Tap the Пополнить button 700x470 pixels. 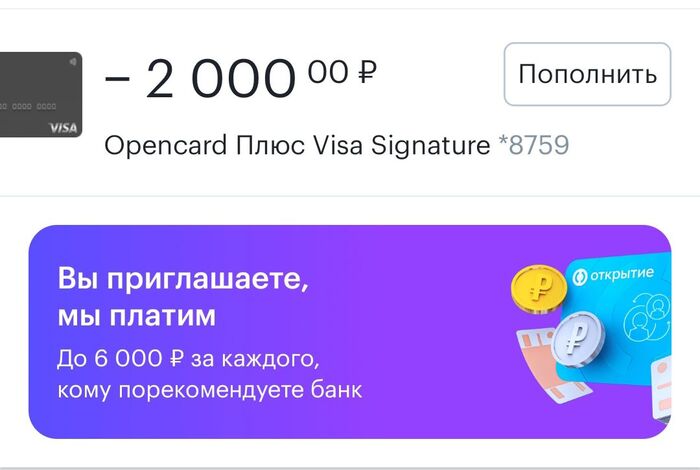click(586, 74)
